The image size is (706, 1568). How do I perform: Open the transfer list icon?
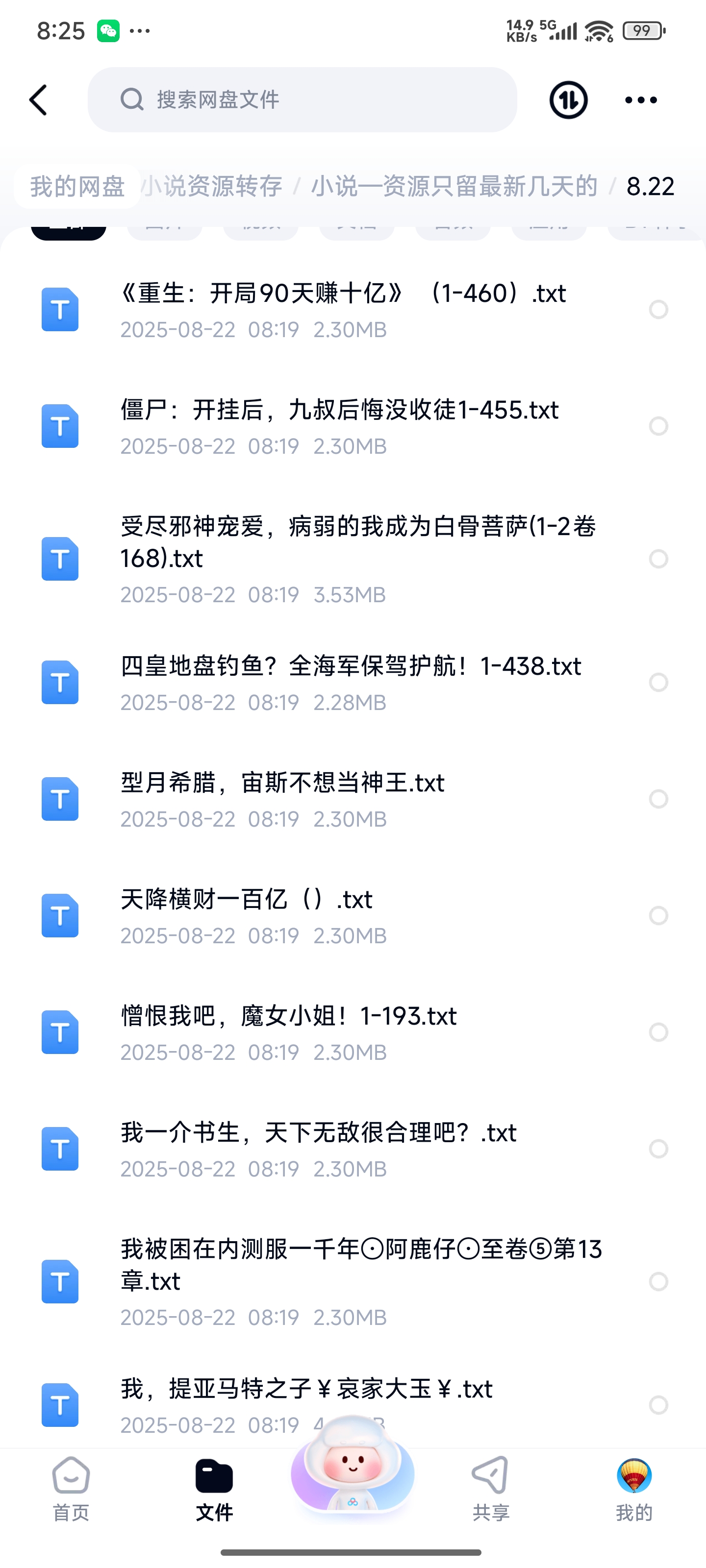(568, 100)
